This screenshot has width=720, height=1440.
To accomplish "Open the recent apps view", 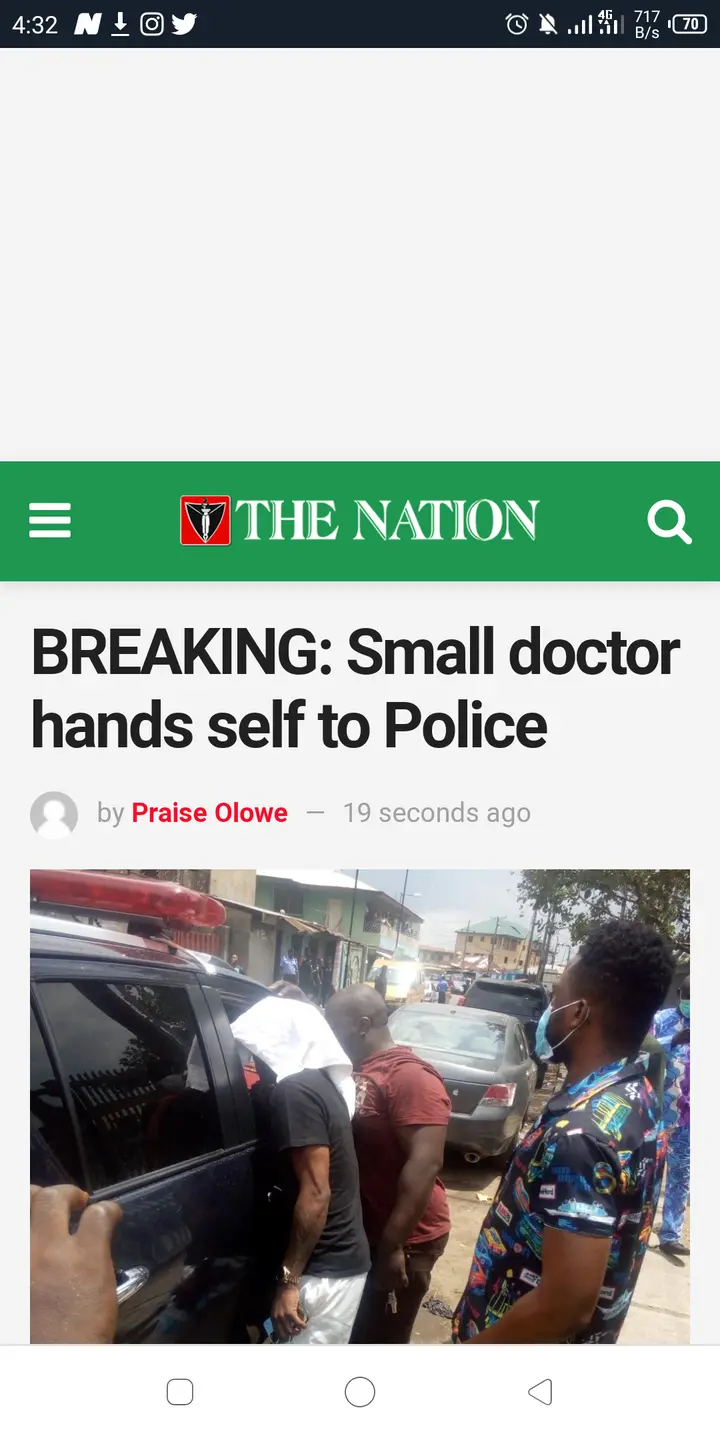I will pos(180,1391).
